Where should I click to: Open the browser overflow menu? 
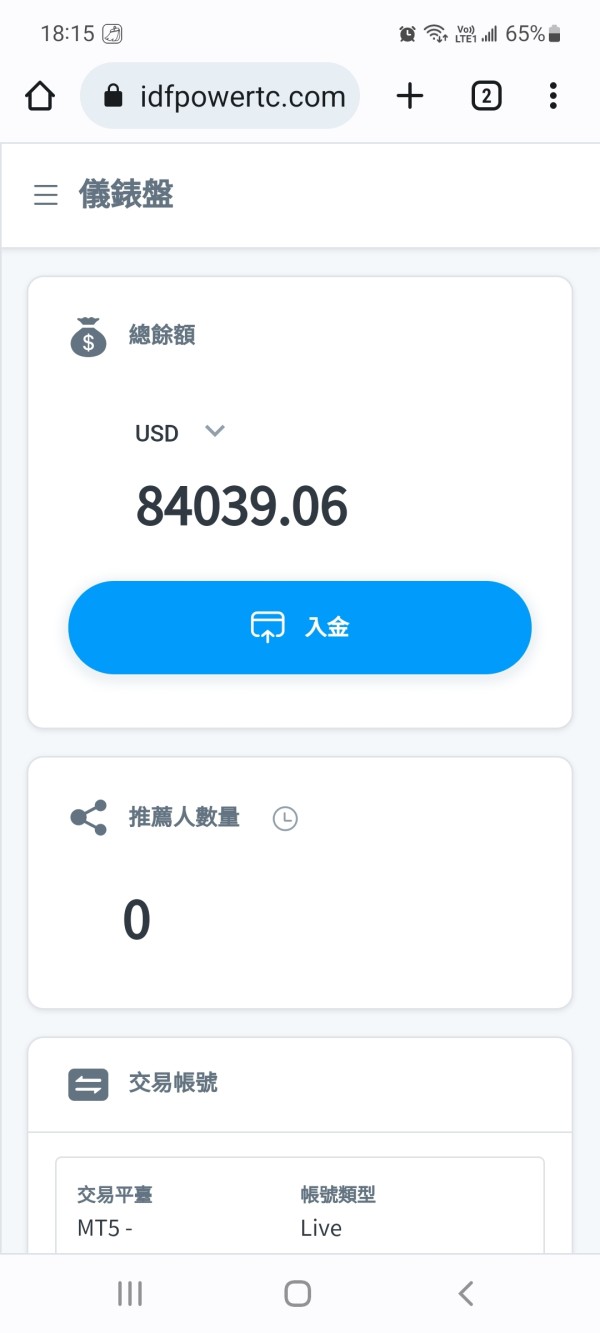click(x=553, y=96)
